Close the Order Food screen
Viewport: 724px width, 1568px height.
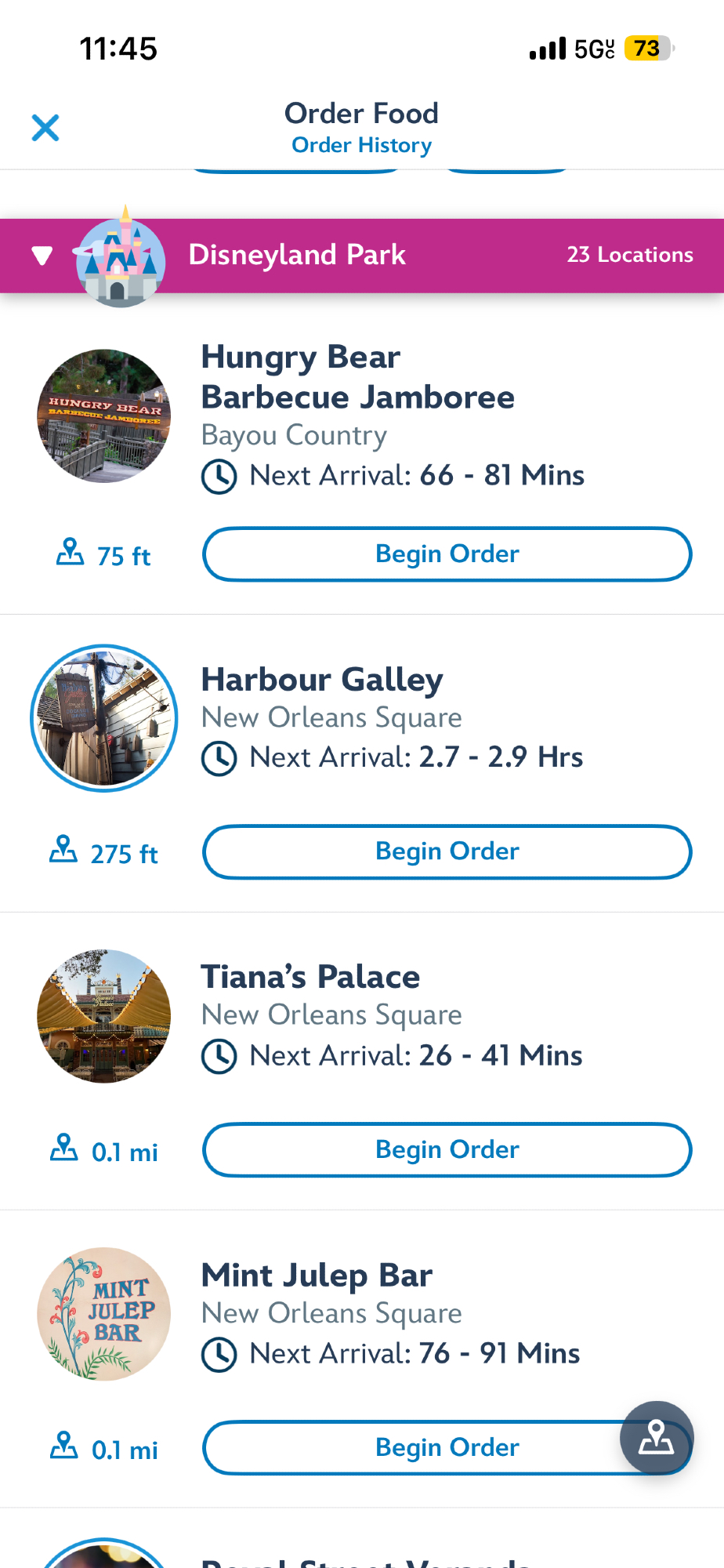pos(45,128)
